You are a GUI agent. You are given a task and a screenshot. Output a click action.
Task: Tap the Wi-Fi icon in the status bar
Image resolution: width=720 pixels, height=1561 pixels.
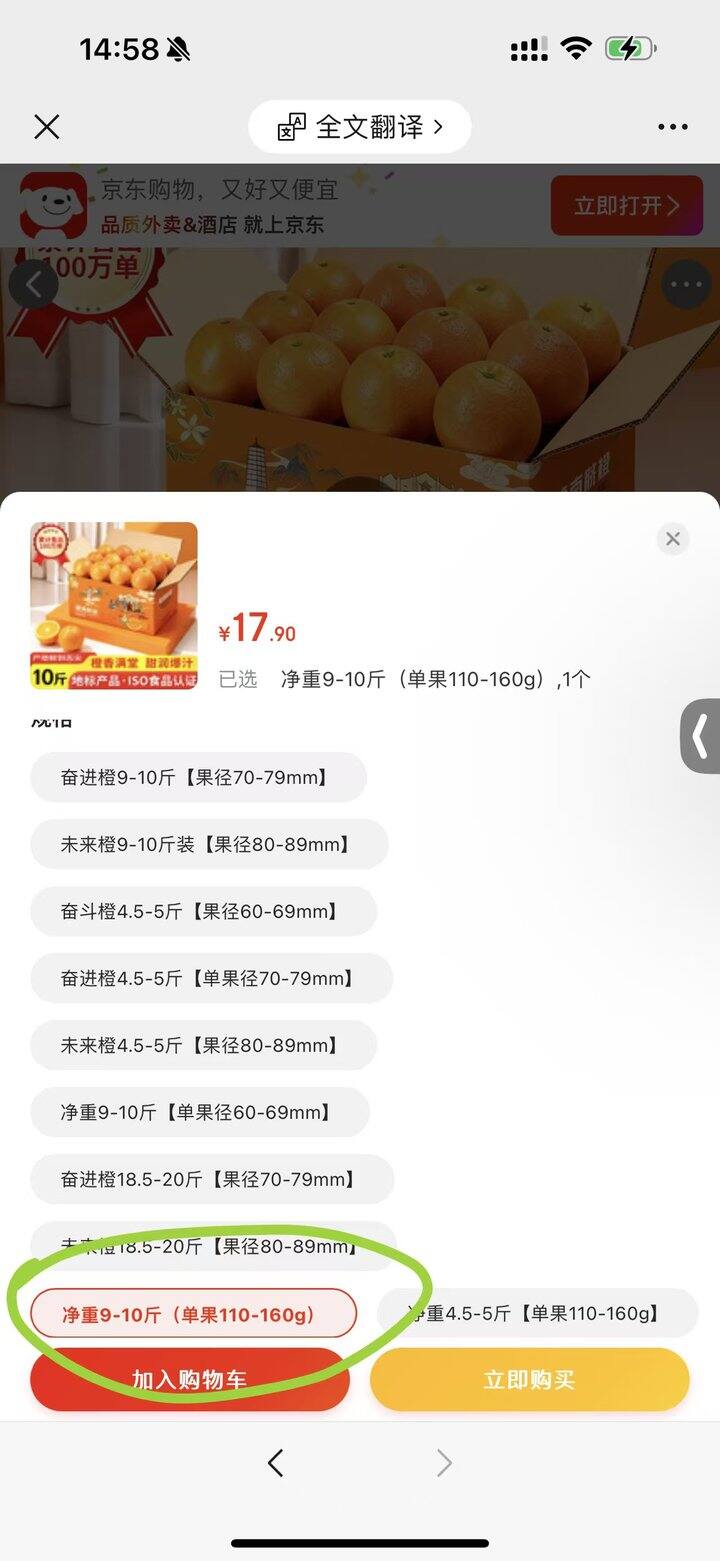[578, 46]
